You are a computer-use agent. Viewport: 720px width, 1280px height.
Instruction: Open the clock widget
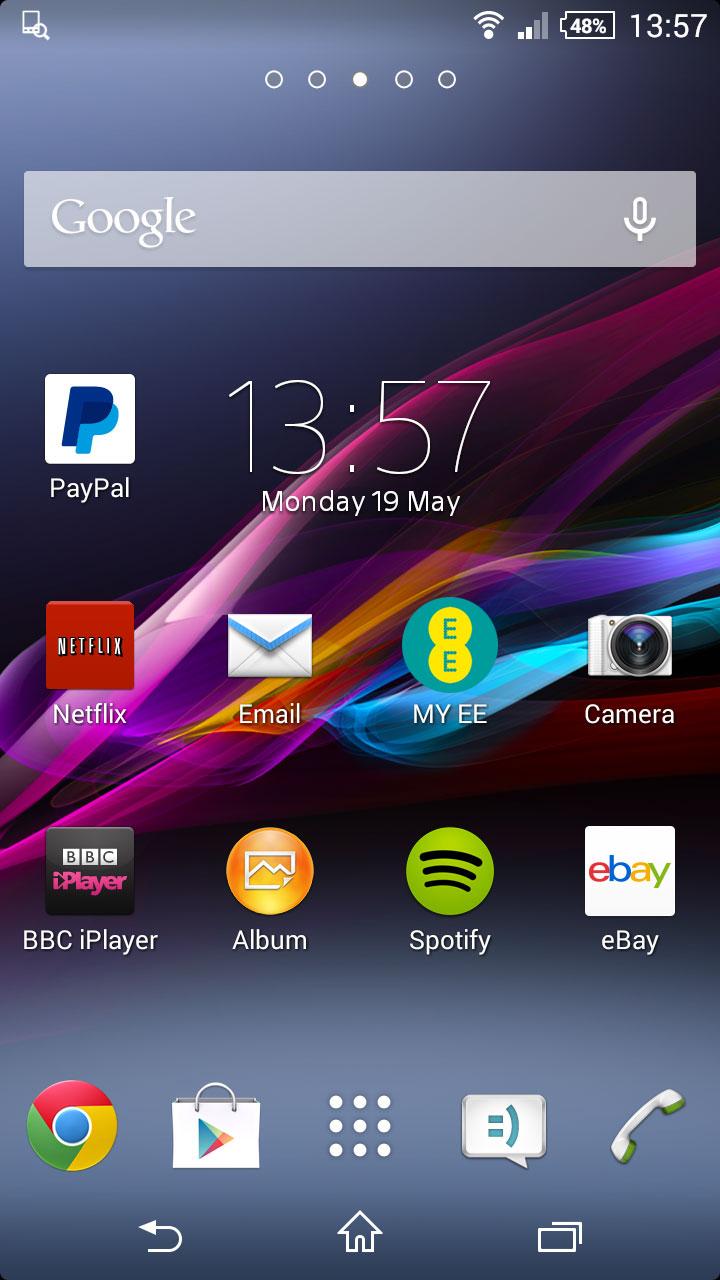pyautogui.click(x=360, y=445)
